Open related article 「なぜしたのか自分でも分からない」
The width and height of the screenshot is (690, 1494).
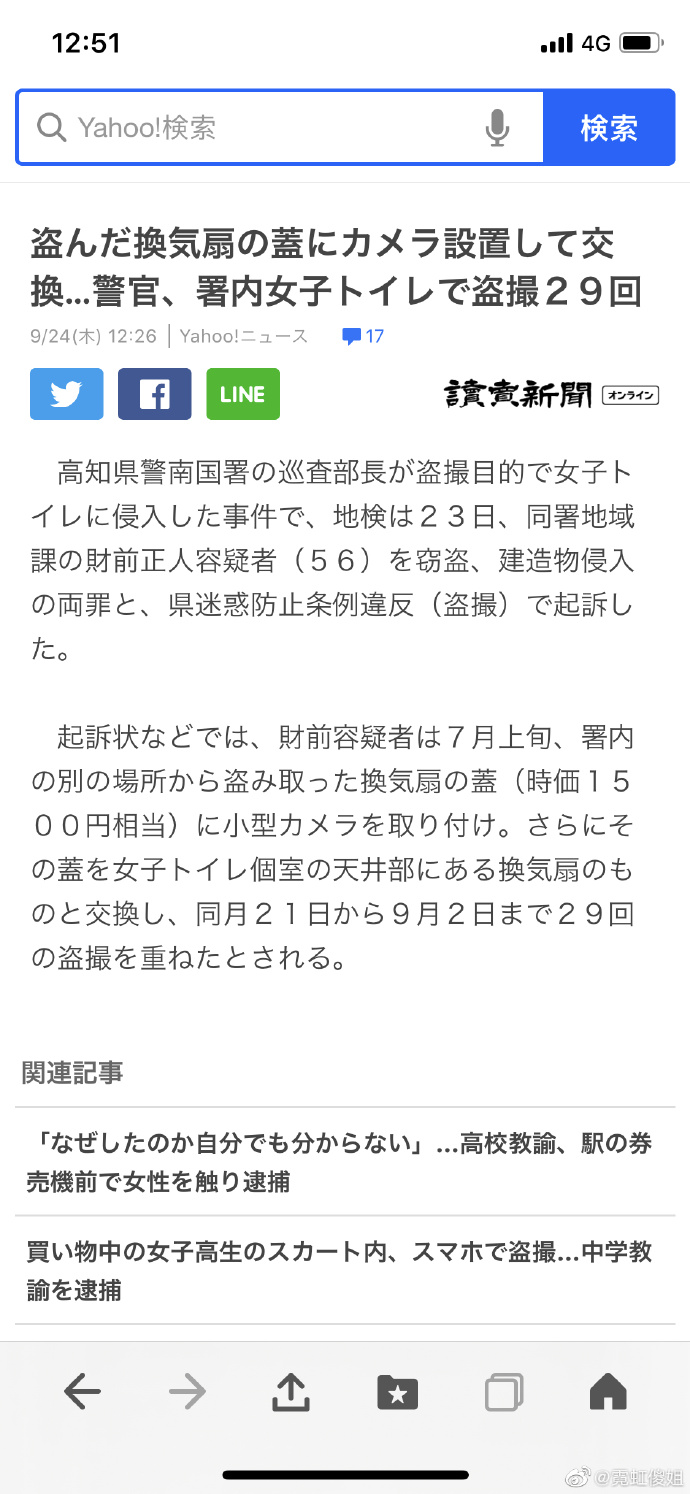tap(340, 1162)
